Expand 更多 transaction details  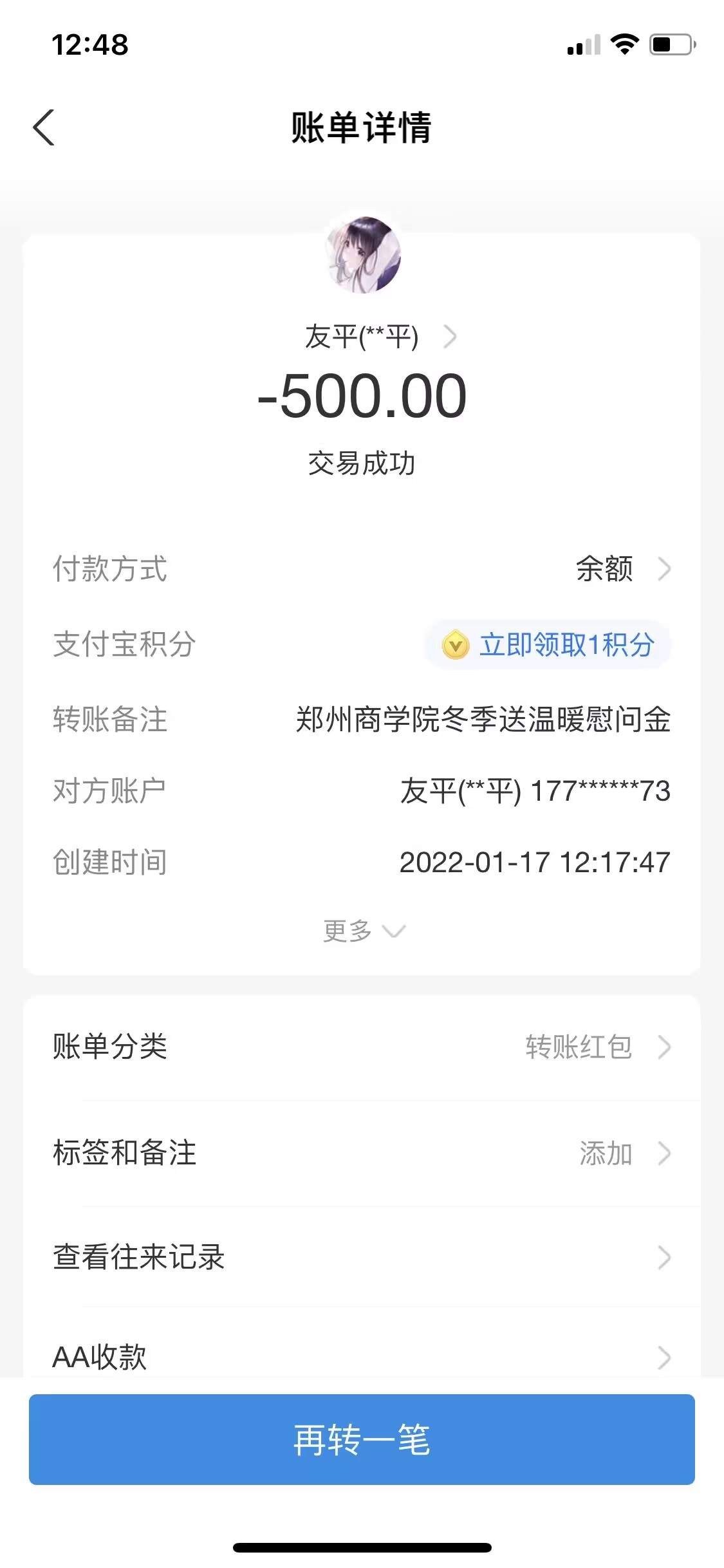point(363,931)
